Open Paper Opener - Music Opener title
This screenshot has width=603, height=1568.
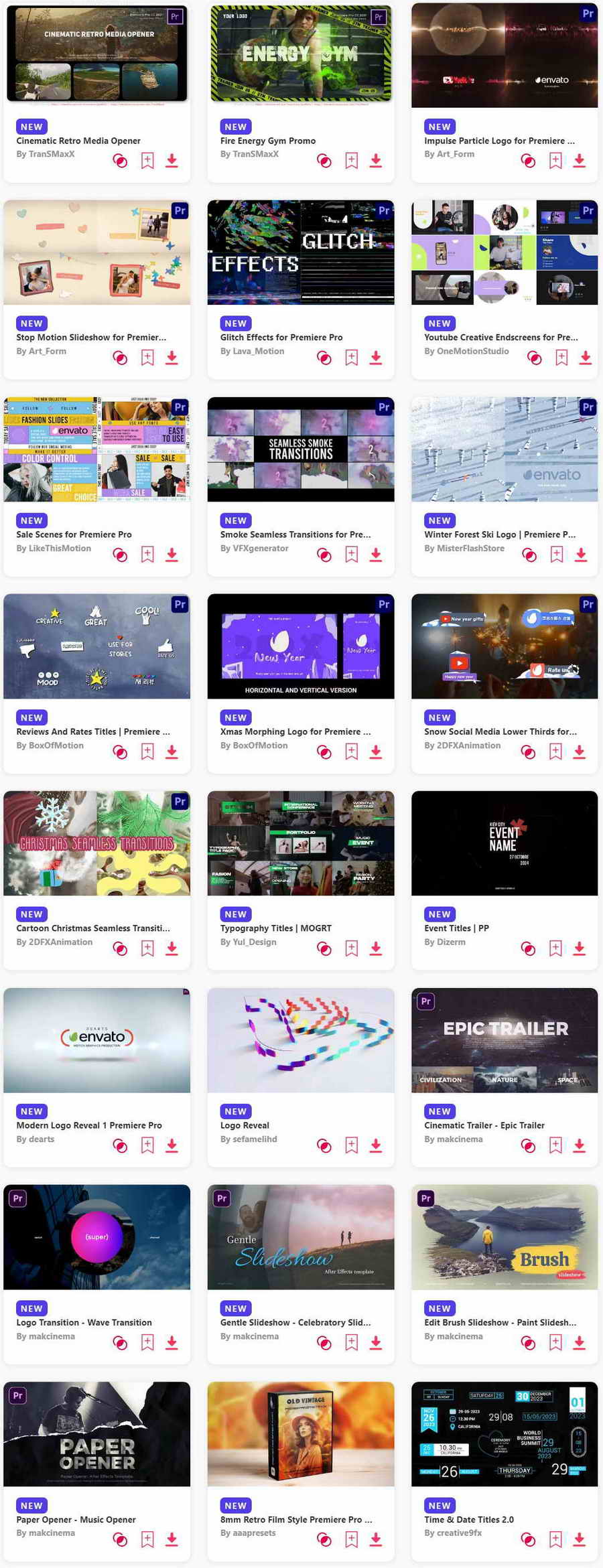pyautogui.click(x=76, y=1520)
